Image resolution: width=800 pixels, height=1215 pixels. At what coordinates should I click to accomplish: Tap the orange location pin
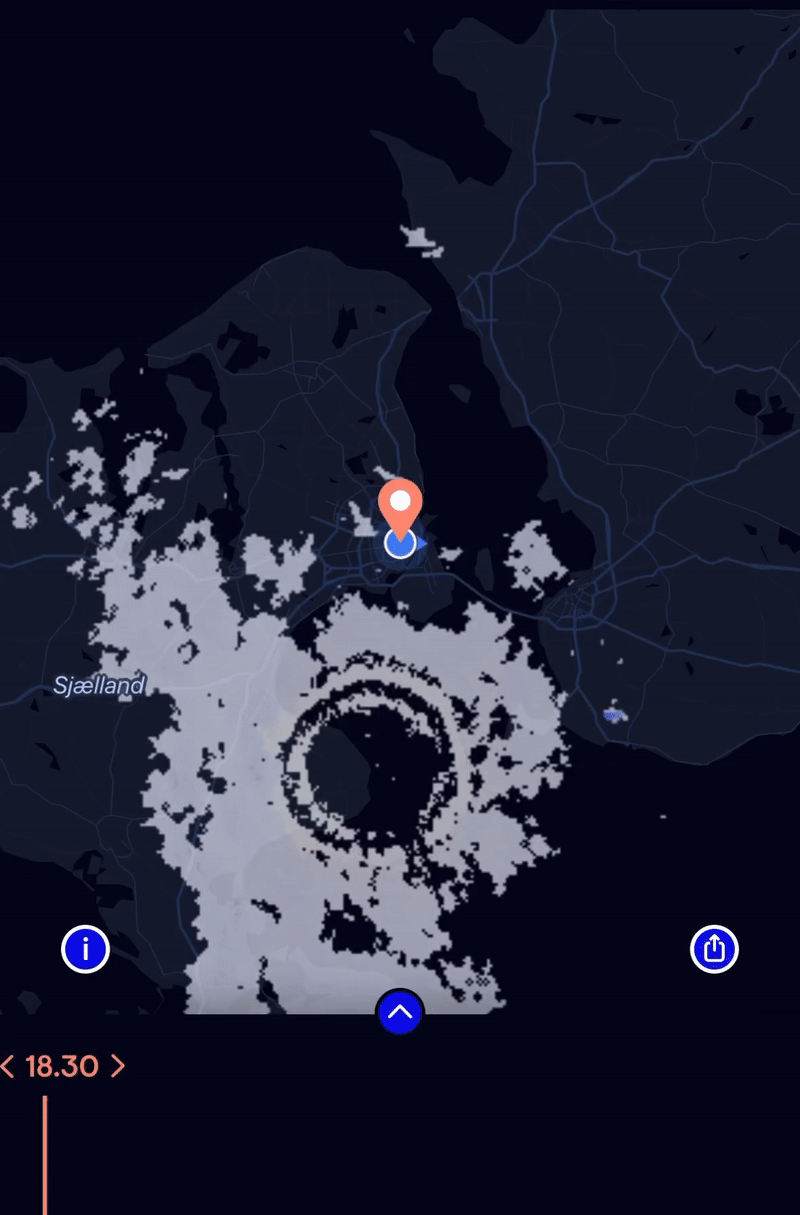[x=400, y=505]
